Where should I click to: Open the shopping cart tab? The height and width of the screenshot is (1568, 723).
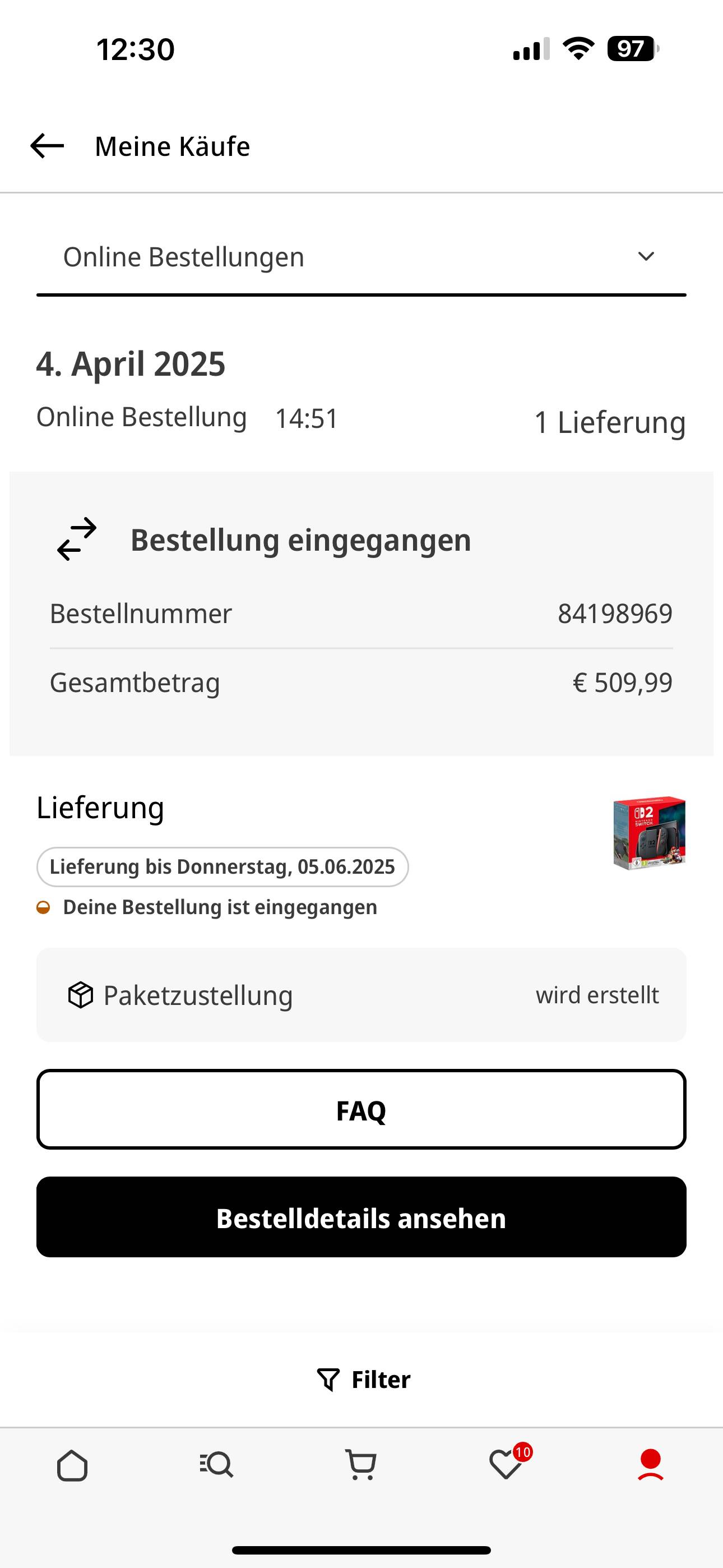tap(361, 1464)
